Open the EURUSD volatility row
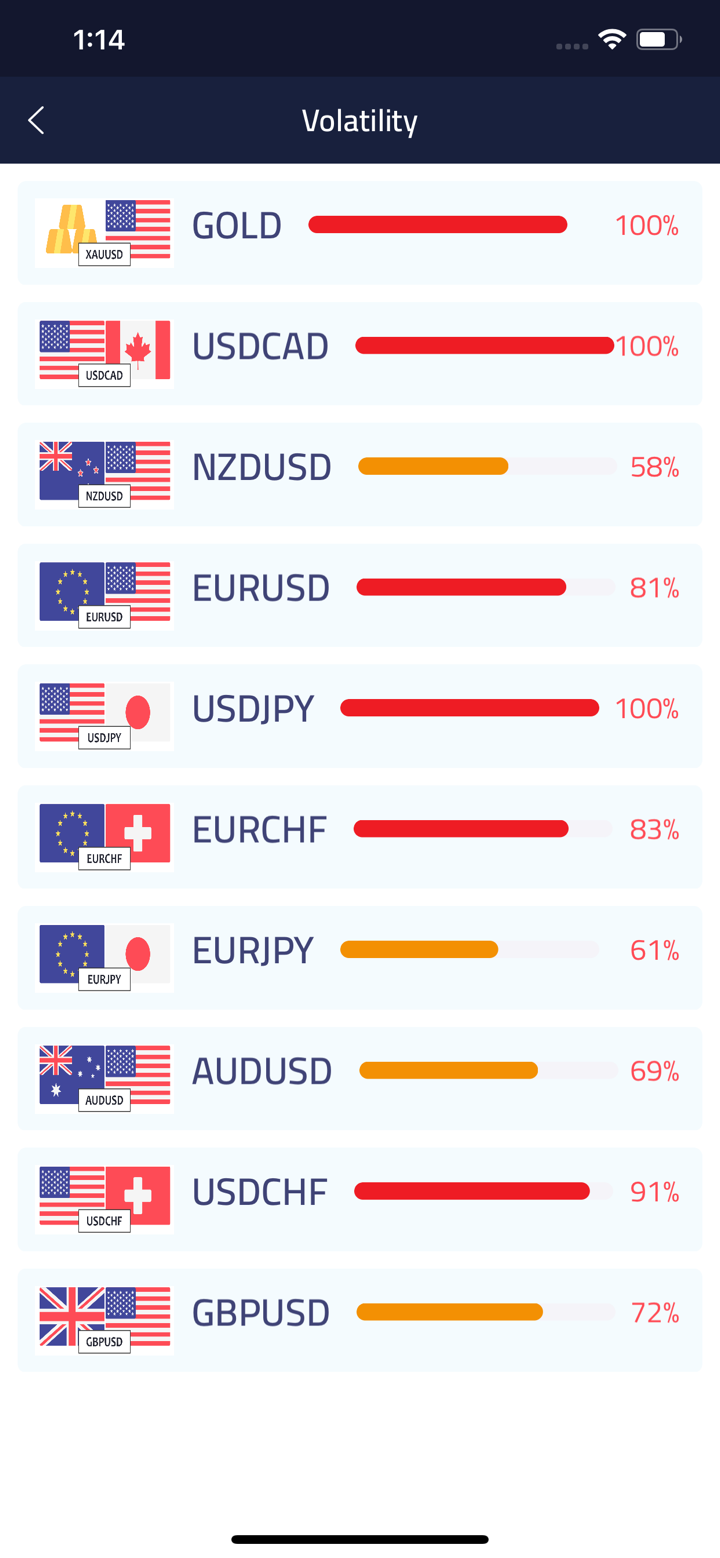The image size is (720, 1558). point(360,595)
